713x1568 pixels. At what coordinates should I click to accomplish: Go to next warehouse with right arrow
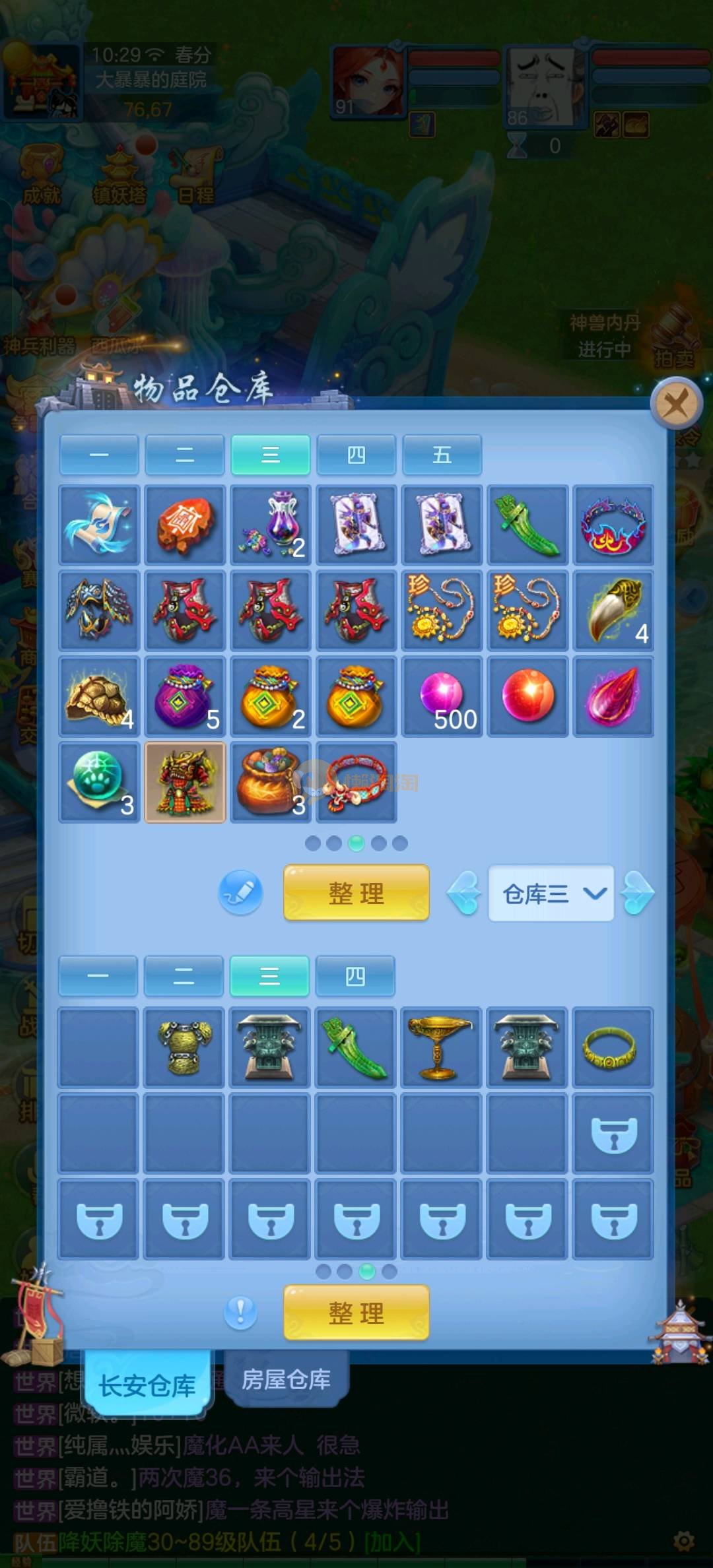[x=638, y=894]
